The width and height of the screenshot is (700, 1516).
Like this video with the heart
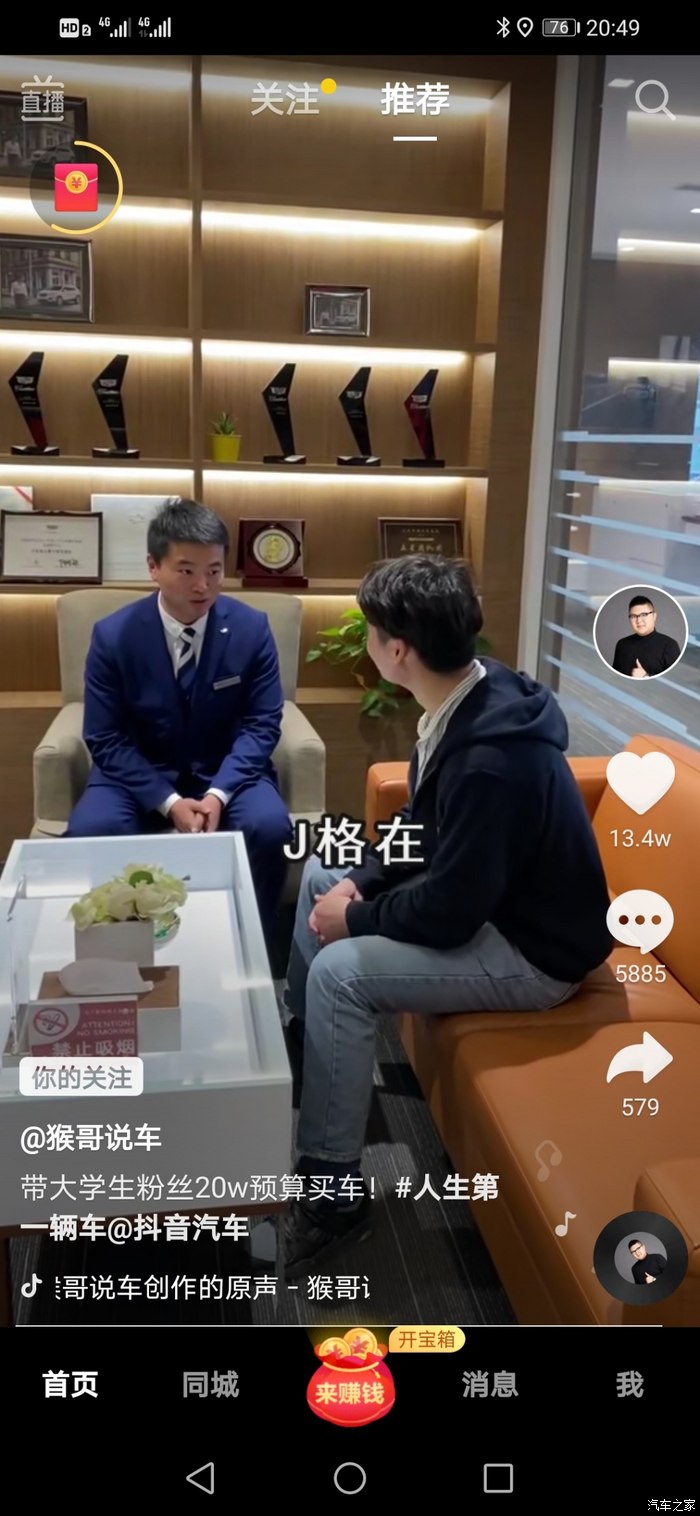pos(640,783)
